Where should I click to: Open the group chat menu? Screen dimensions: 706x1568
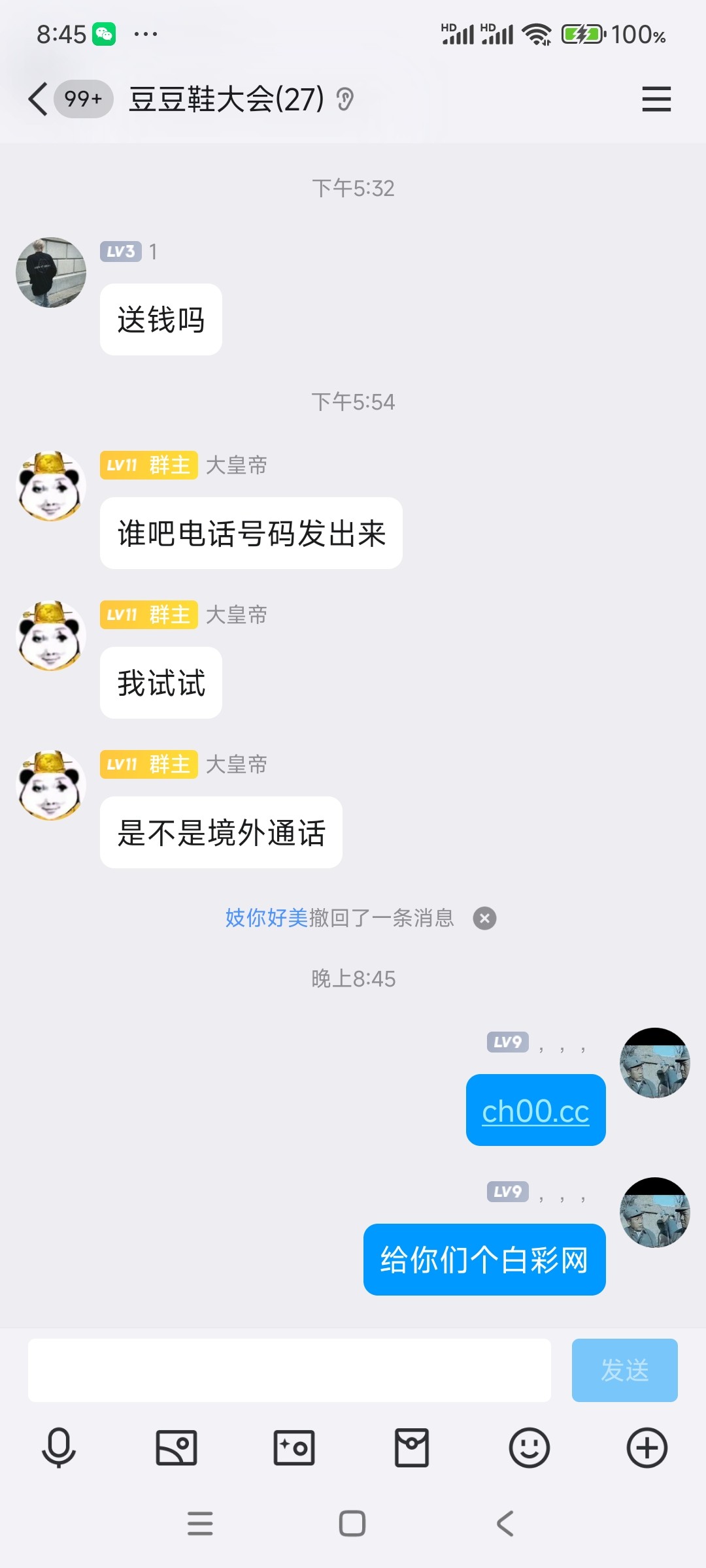tap(656, 99)
